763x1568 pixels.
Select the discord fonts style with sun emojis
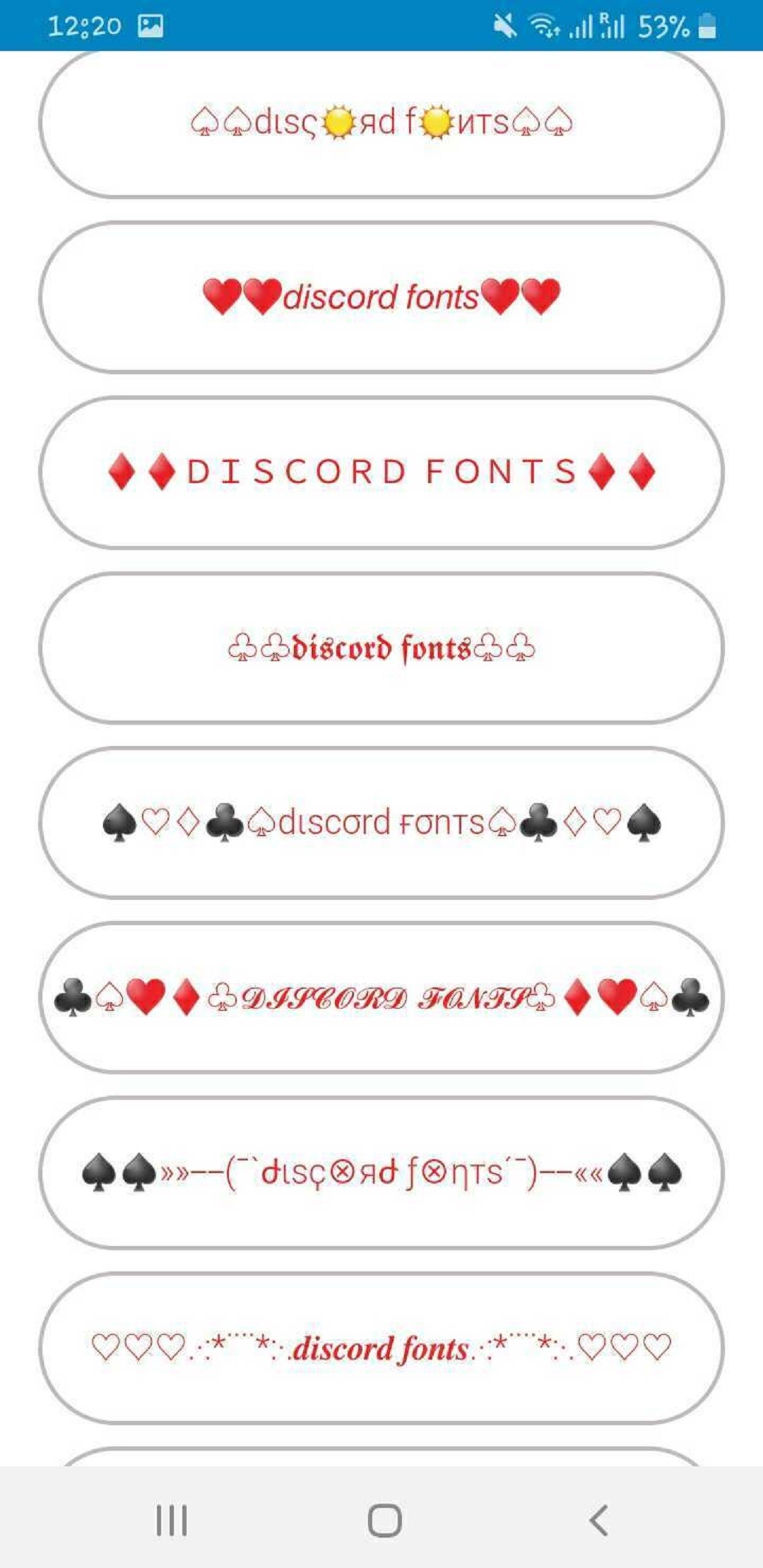[381, 122]
